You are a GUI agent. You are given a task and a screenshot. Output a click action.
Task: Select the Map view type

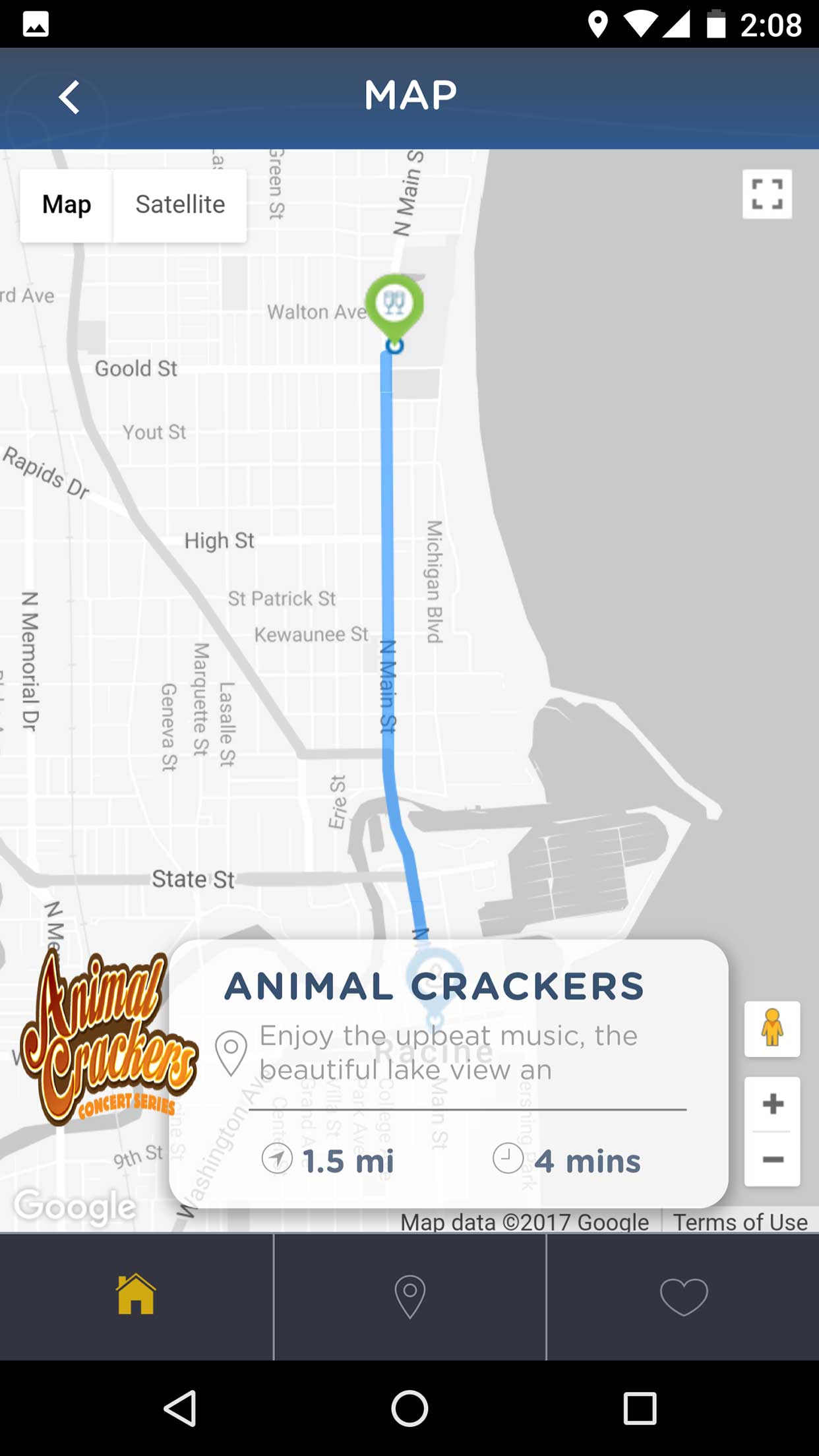pos(67,205)
